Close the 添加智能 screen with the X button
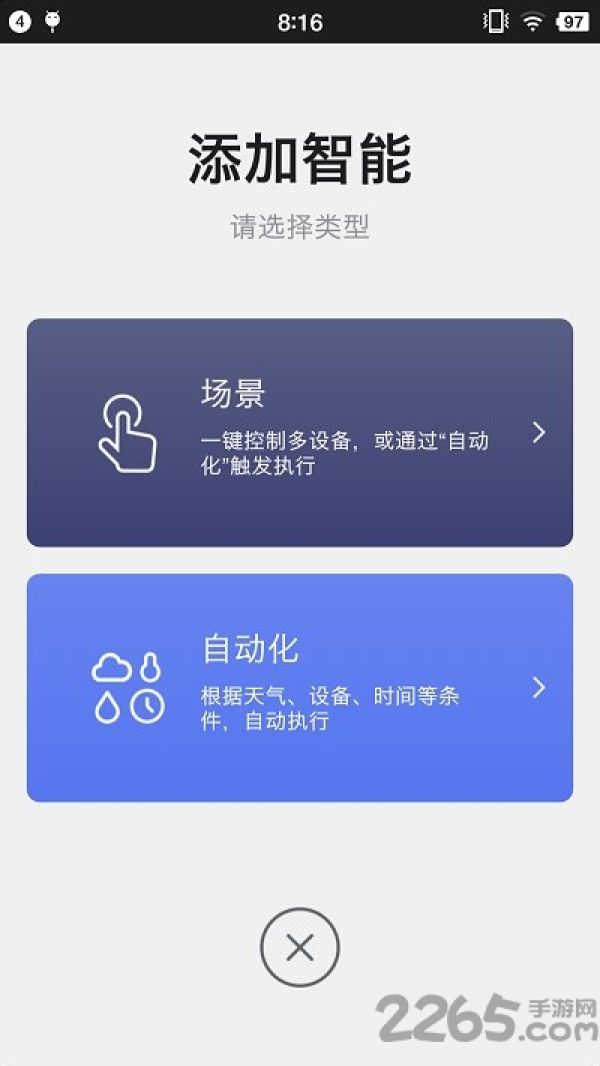 point(300,947)
